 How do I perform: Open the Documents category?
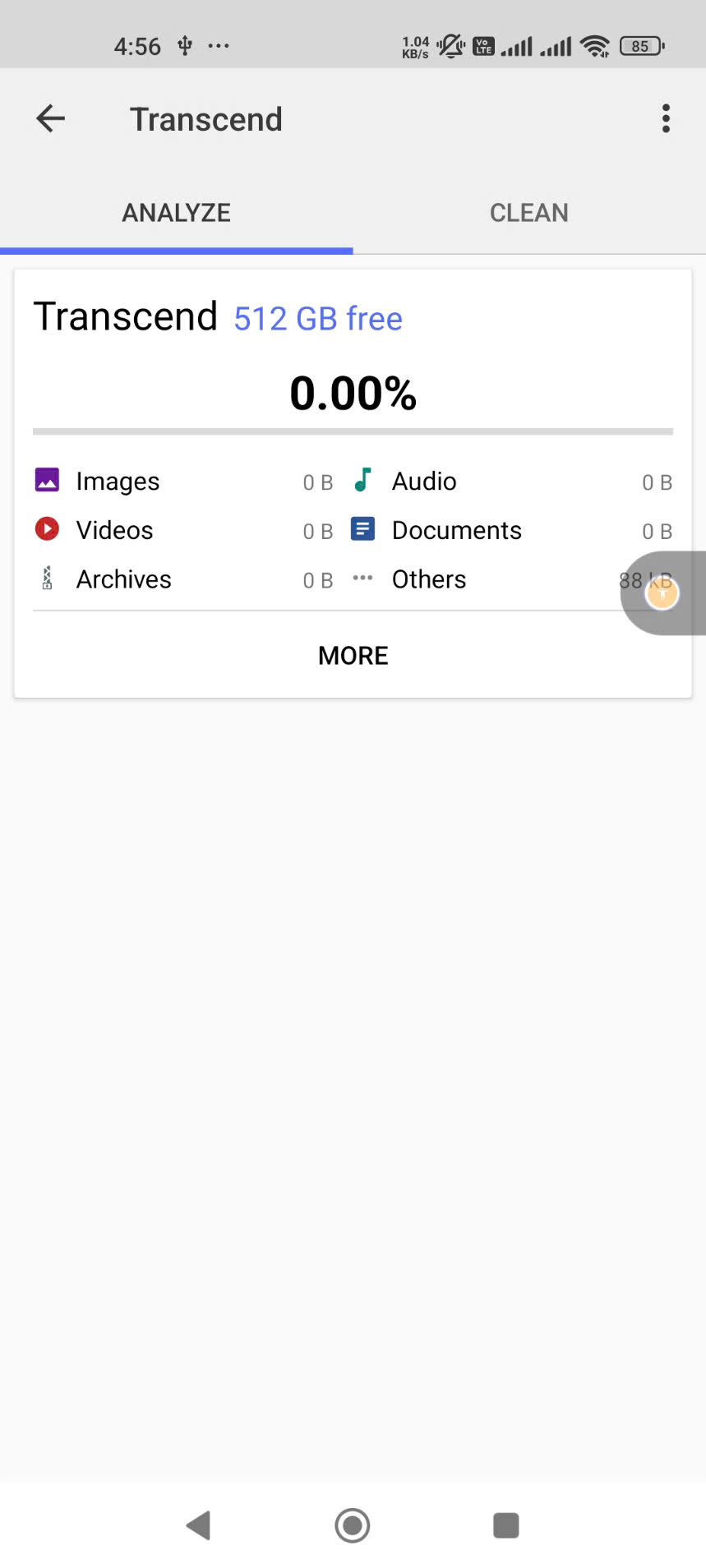[512, 531]
